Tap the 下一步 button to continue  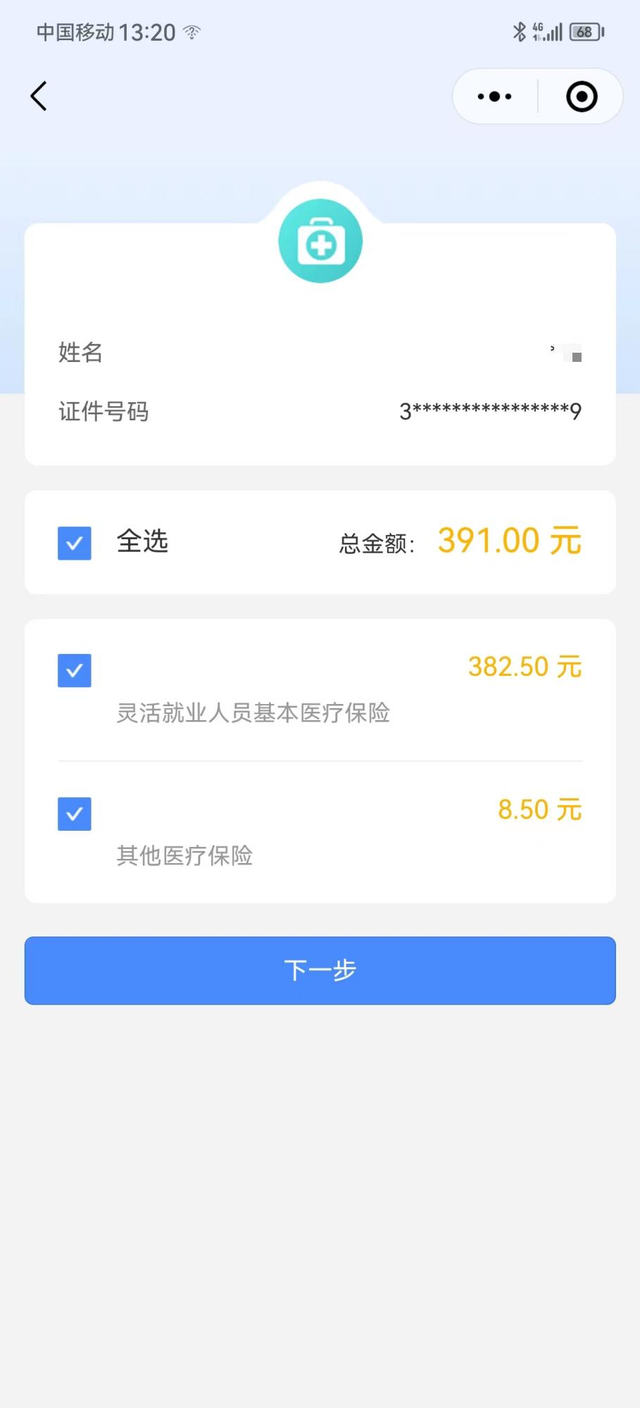(320, 970)
